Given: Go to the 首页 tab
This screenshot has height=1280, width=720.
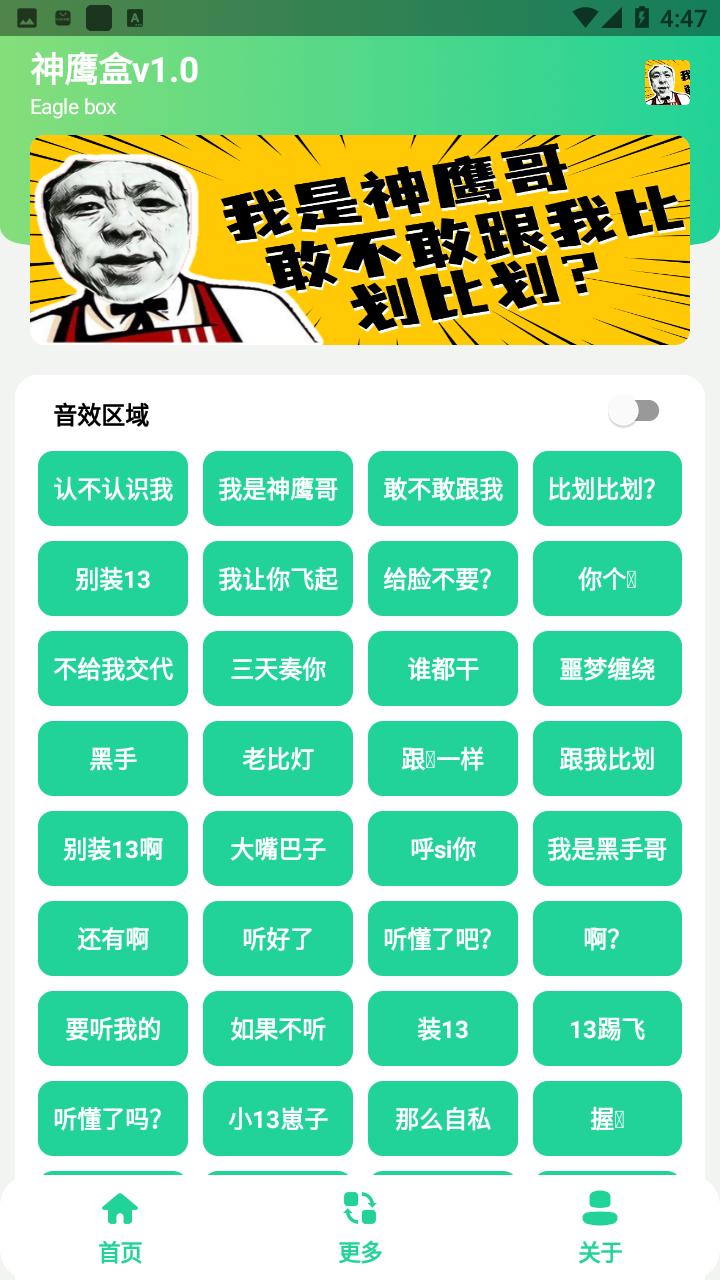Looking at the screenshot, I should (x=120, y=1226).
